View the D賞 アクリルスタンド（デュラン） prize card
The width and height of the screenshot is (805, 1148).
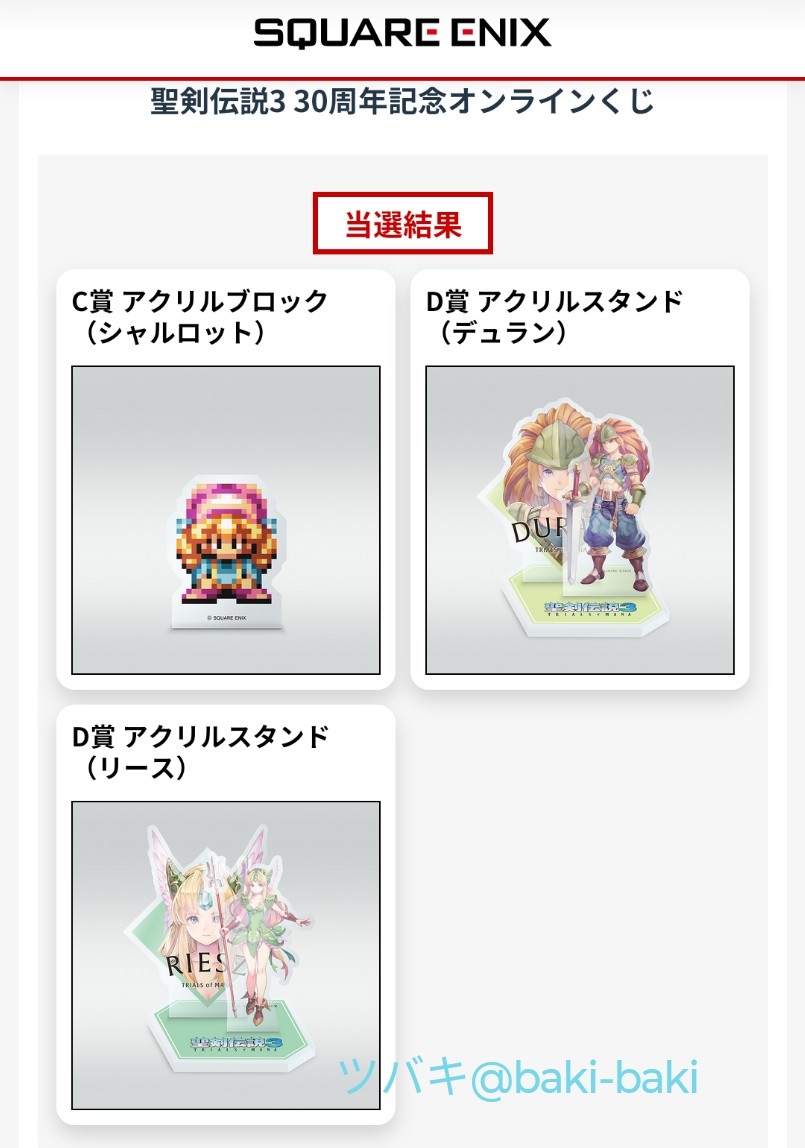[x=580, y=480]
